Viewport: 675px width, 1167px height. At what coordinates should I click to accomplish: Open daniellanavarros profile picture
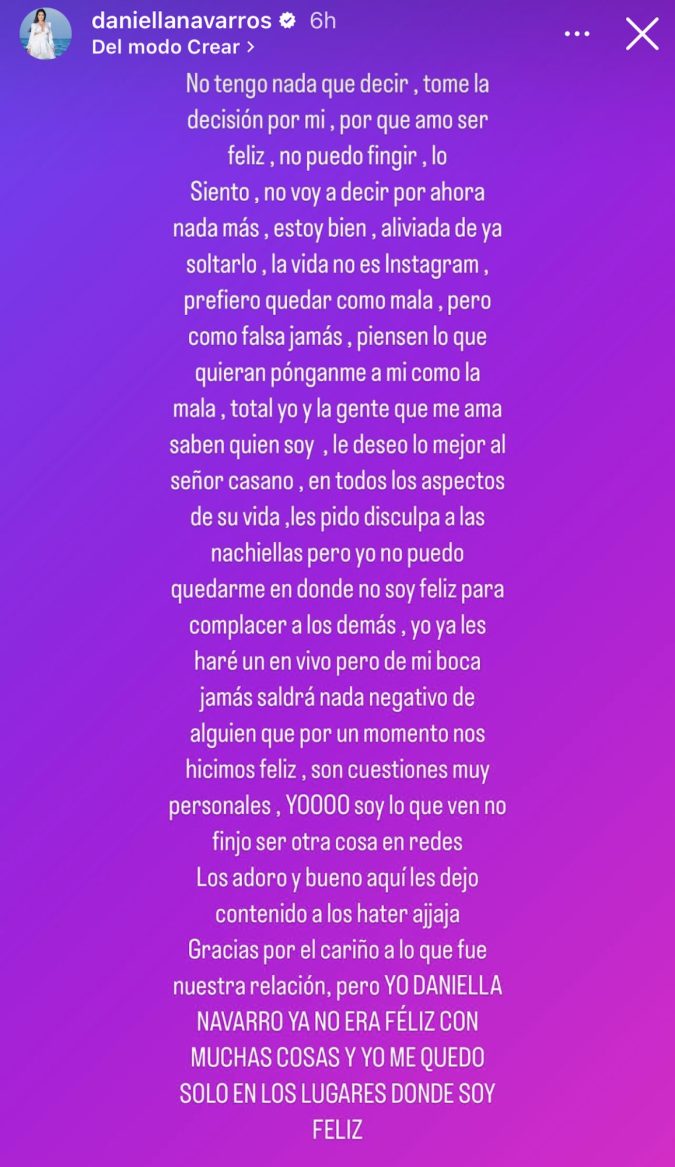point(46,34)
